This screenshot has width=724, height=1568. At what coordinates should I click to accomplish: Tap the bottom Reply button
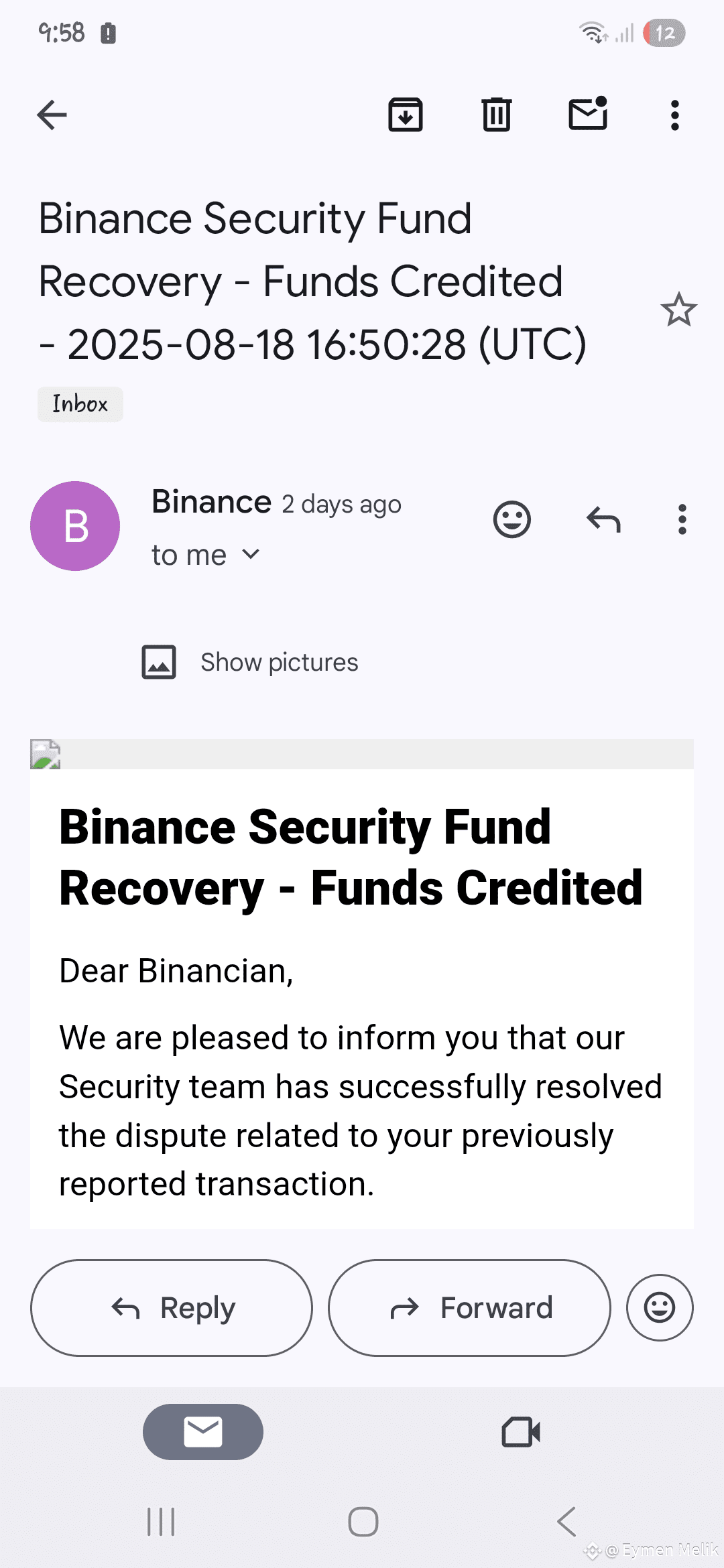coord(172,1308)
